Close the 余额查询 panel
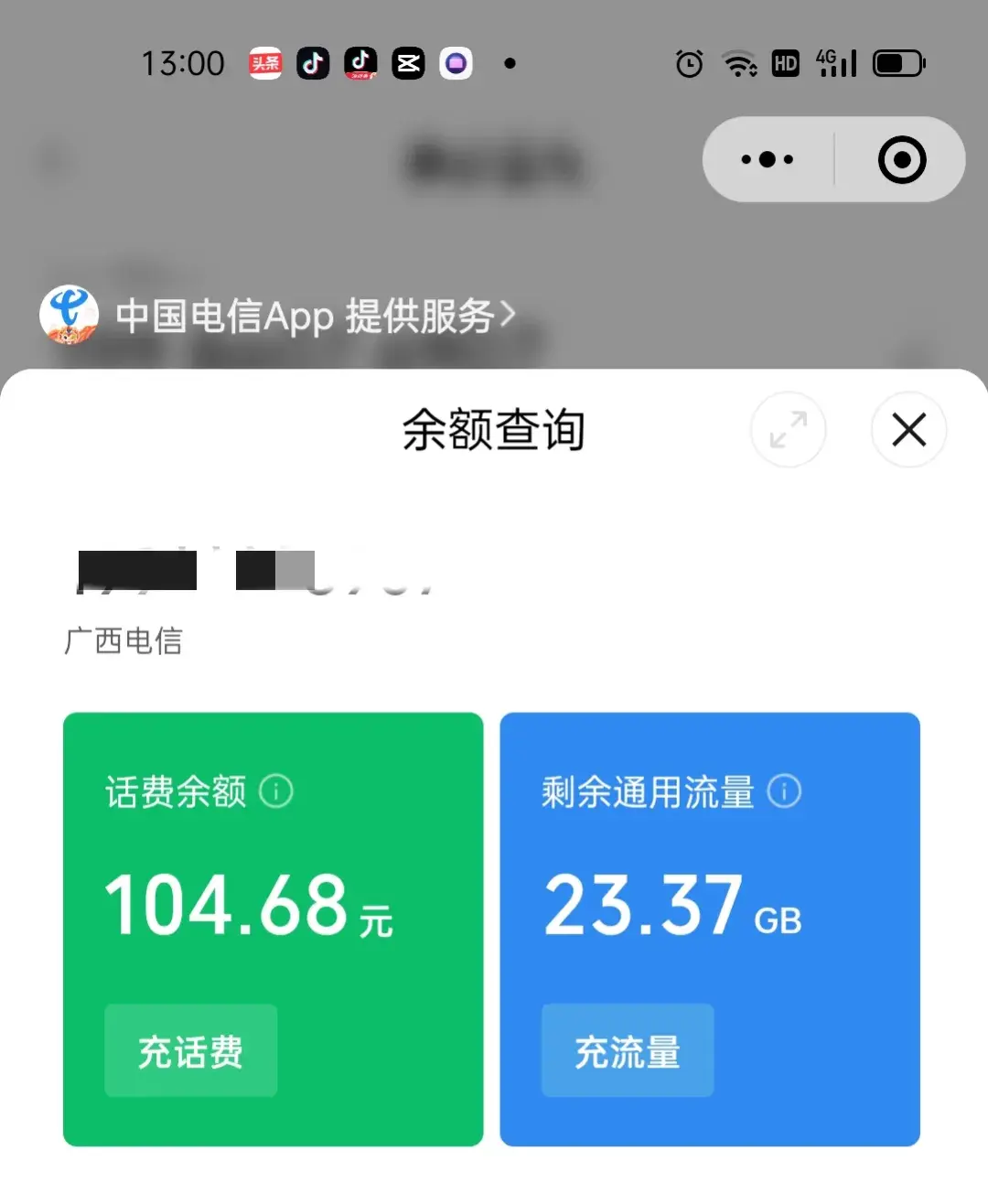988x1204 pixels. pyautogui.click(x=907, y=430)
